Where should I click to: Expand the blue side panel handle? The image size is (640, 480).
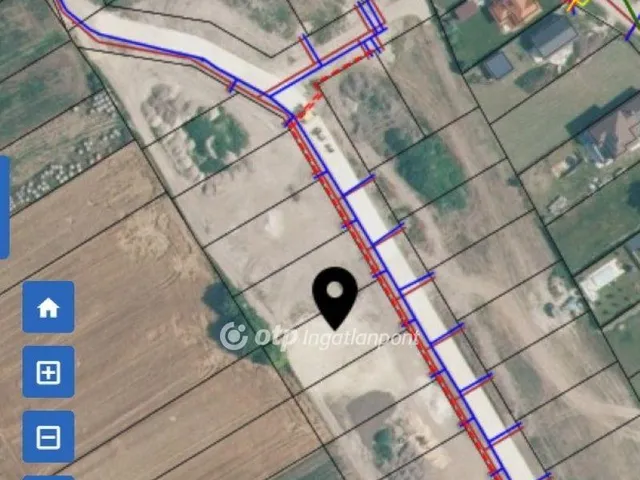(x=4, y=206)
